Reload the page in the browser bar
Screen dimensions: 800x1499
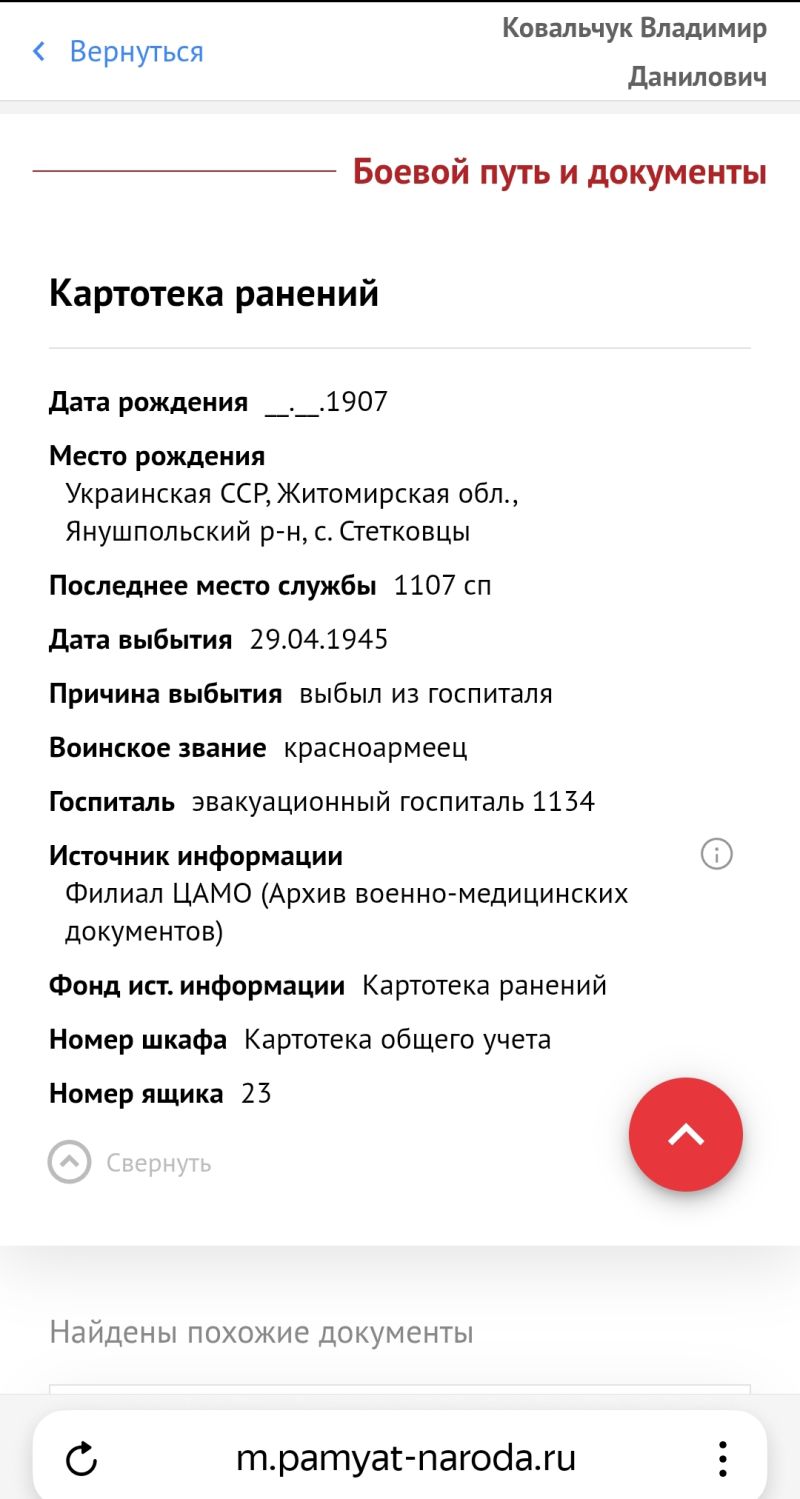(81, 1460)
